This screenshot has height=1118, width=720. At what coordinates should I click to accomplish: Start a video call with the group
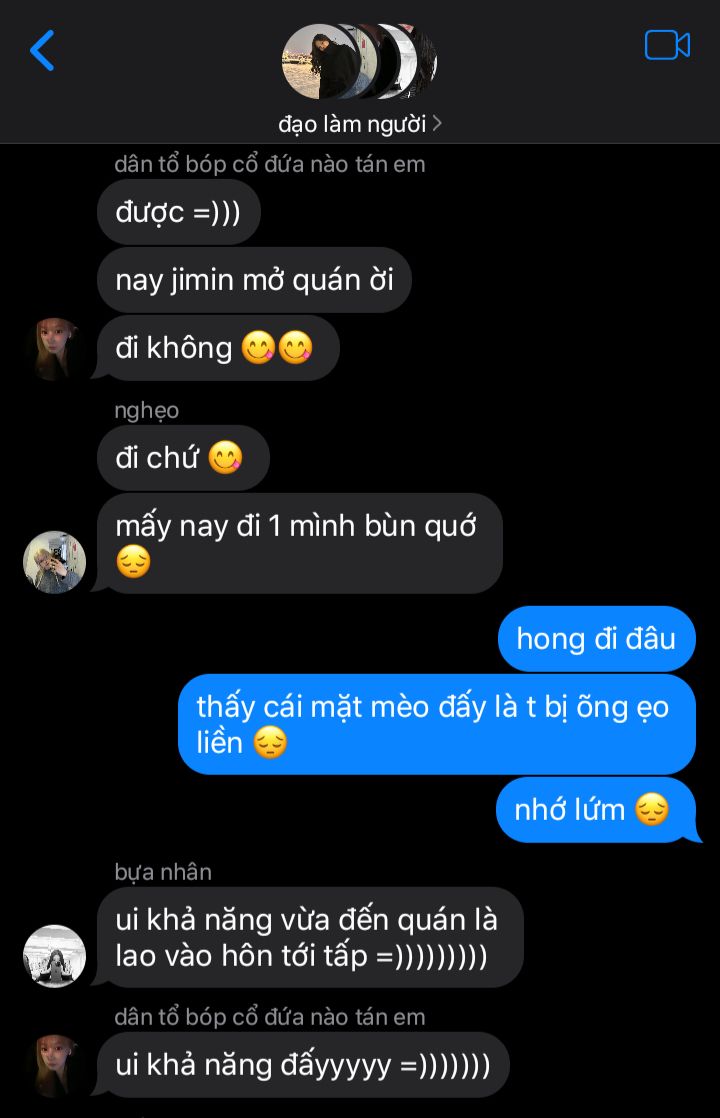point(667,46)
